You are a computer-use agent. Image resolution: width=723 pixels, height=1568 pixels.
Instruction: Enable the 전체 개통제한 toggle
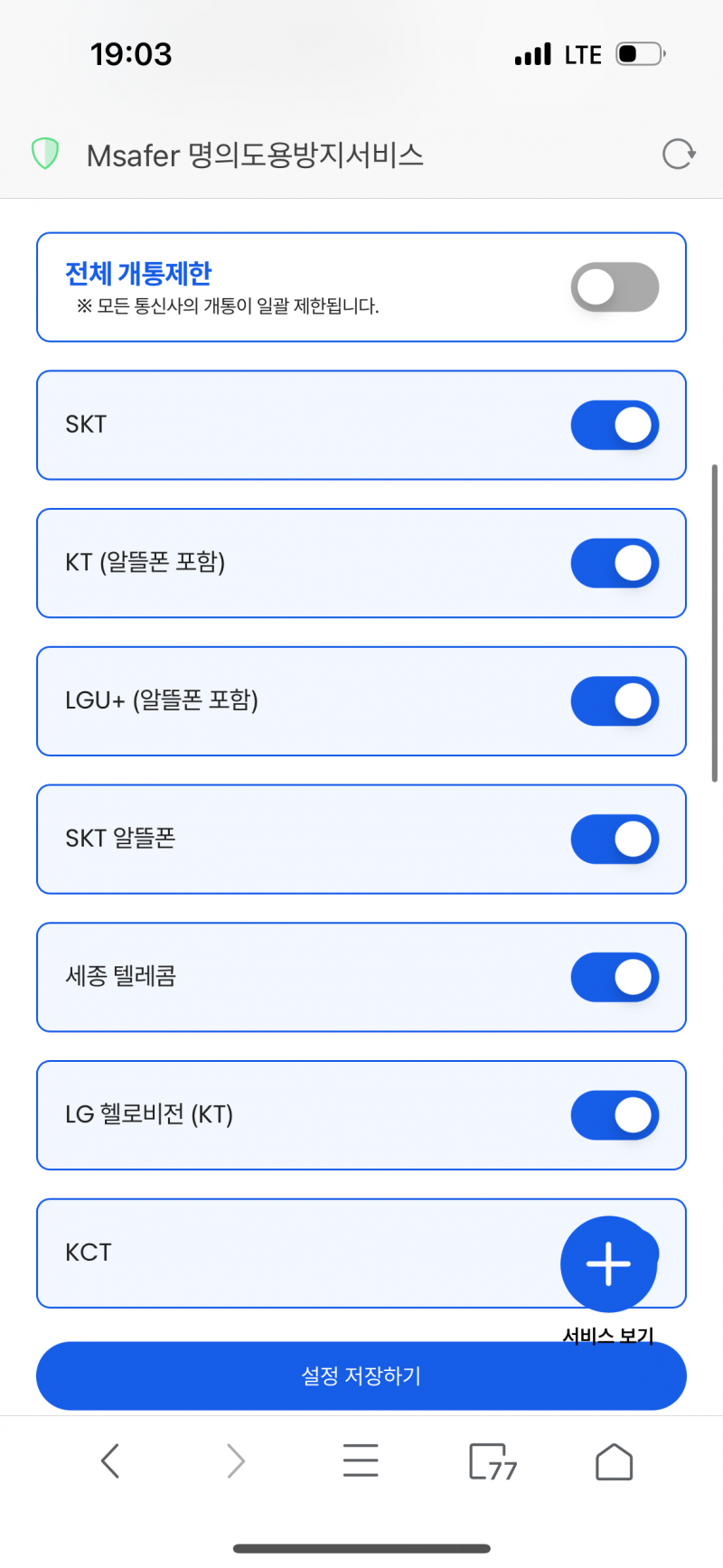pyautogui.click(x=615, y=286)
